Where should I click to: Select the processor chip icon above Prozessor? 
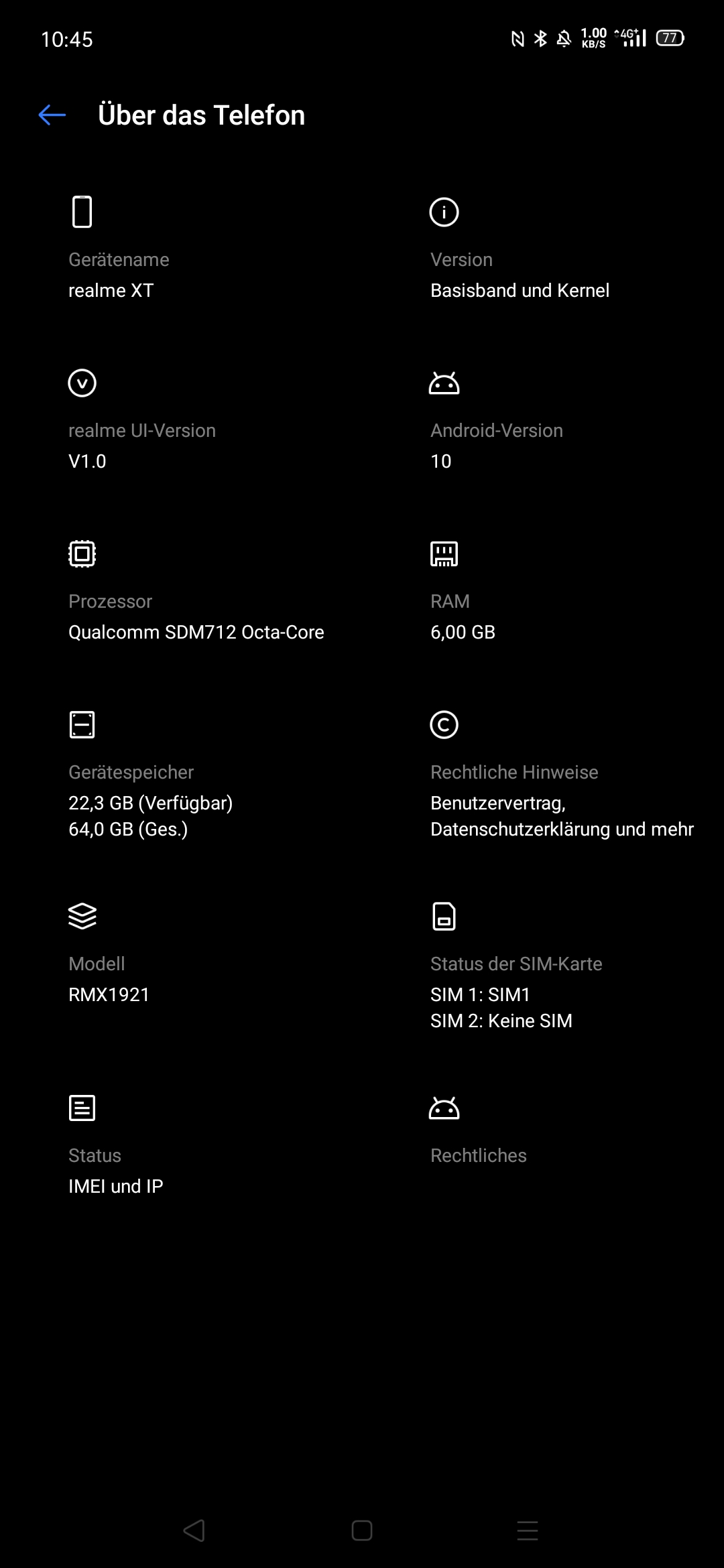click(82, 553)
